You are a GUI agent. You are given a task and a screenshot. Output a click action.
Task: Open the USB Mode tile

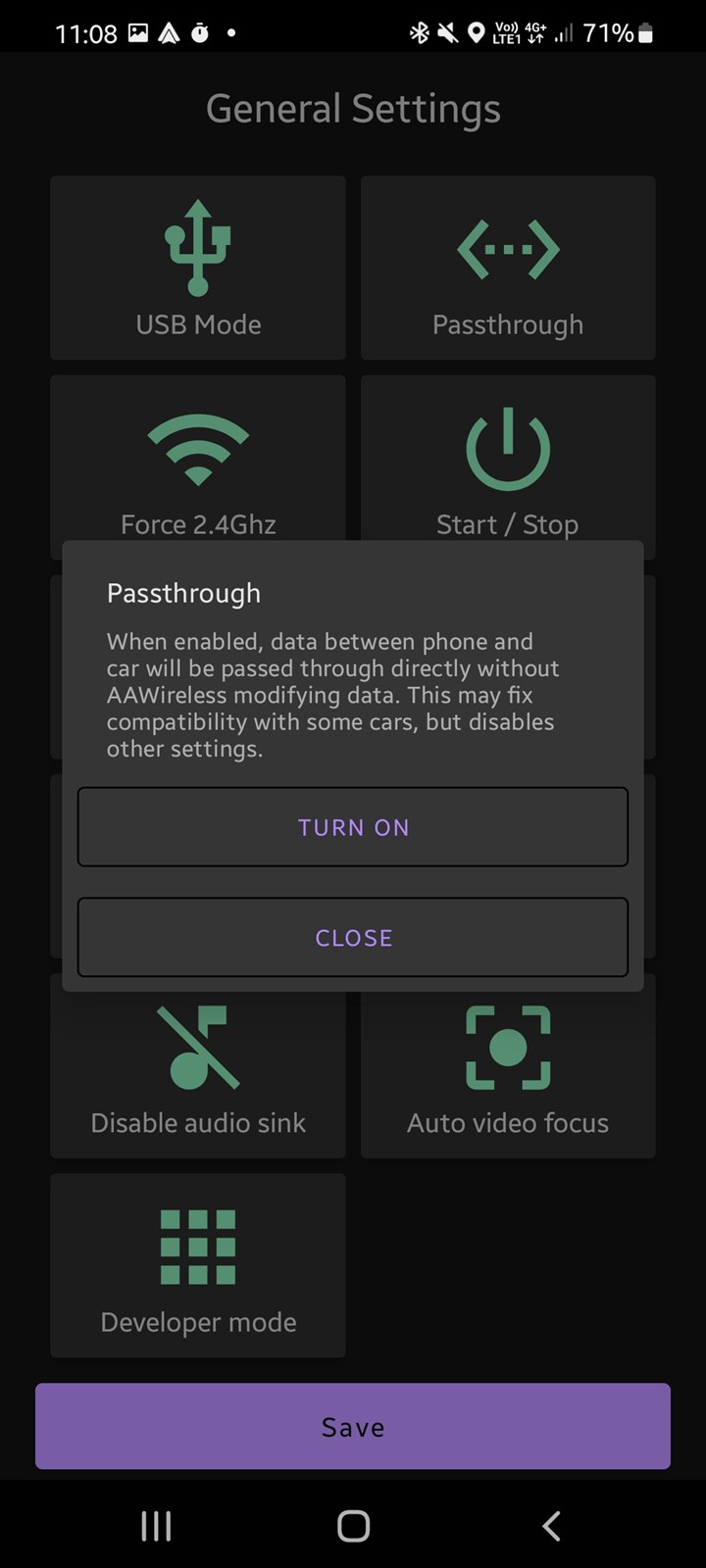198,268
